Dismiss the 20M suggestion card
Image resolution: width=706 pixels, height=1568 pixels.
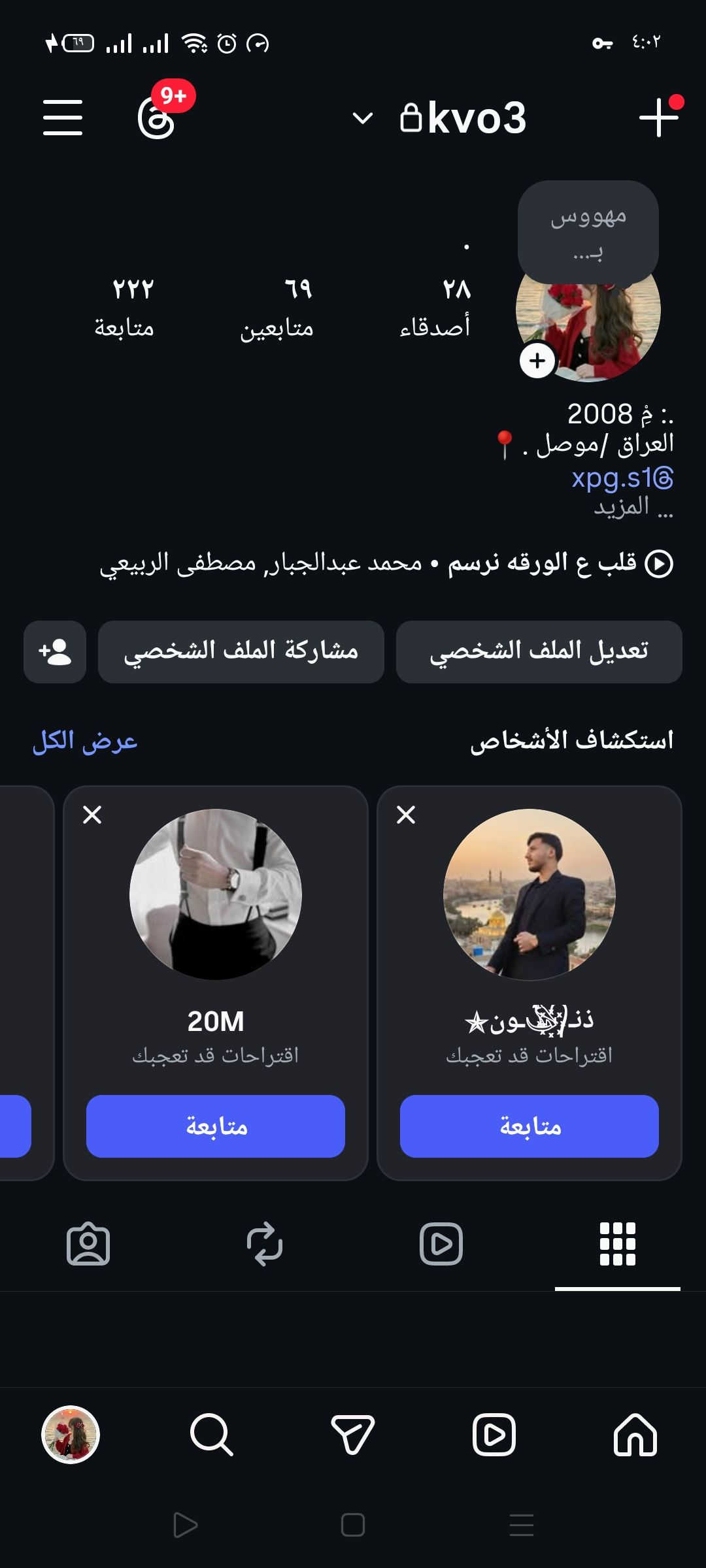pyautogui.click(x=92, y=815)
